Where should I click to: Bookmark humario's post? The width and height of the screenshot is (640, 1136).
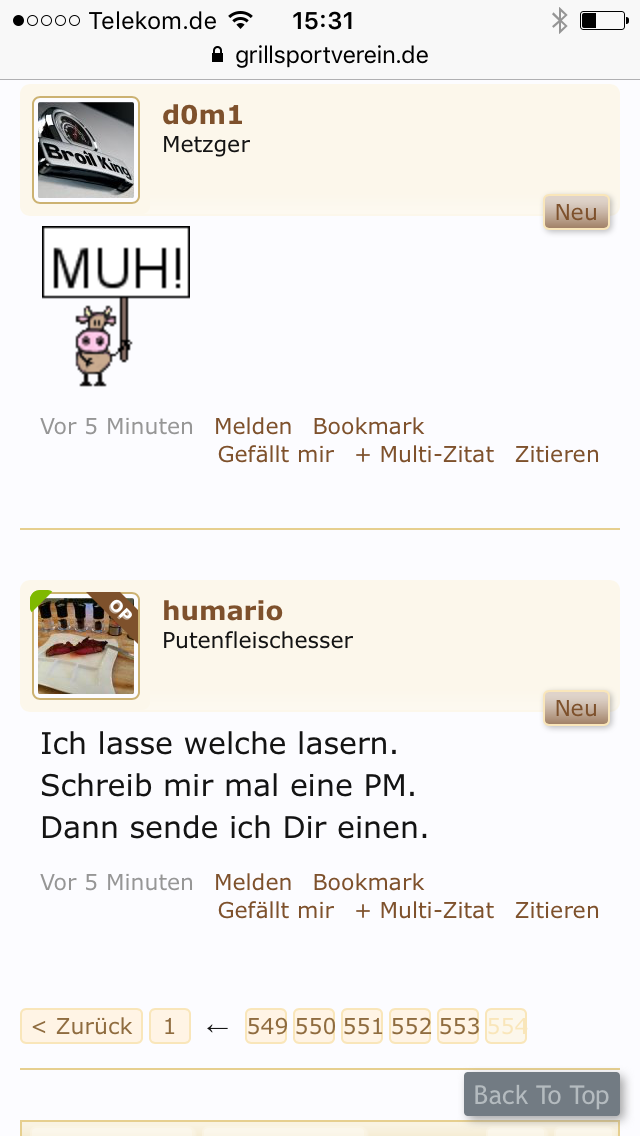[x=368, y=882]
